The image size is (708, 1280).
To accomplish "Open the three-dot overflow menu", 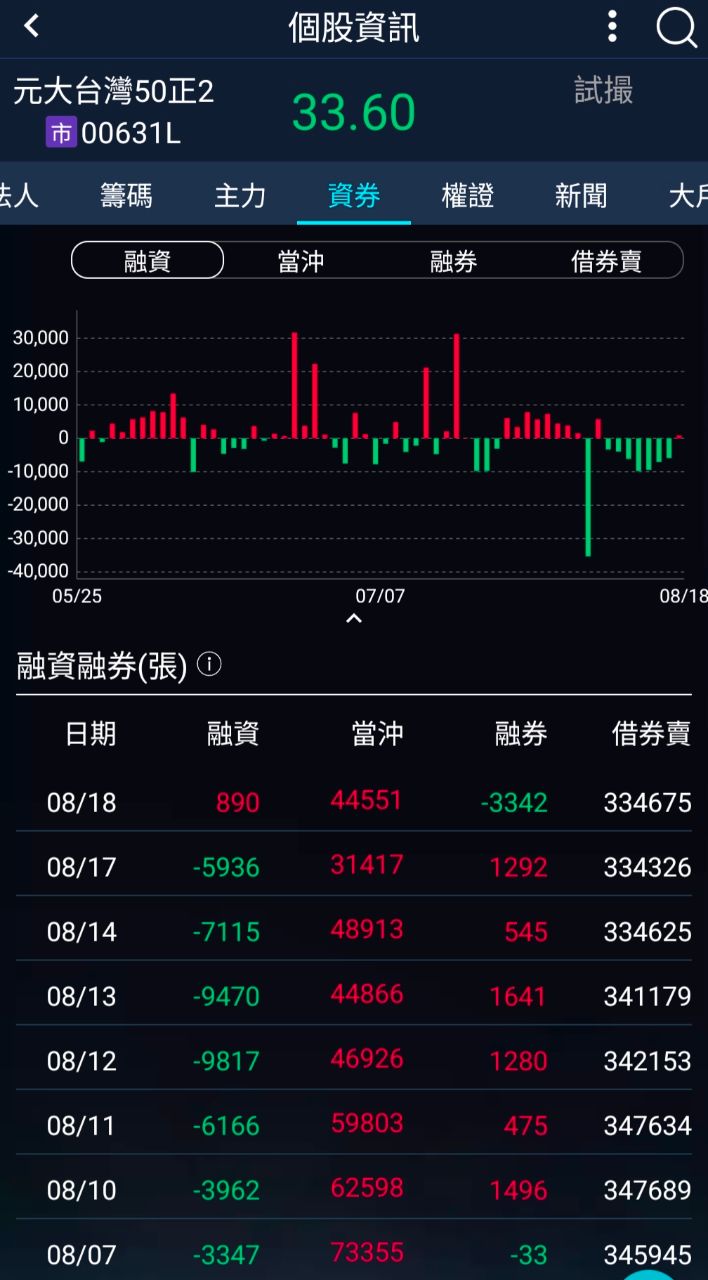I will (x=612, y=27).
